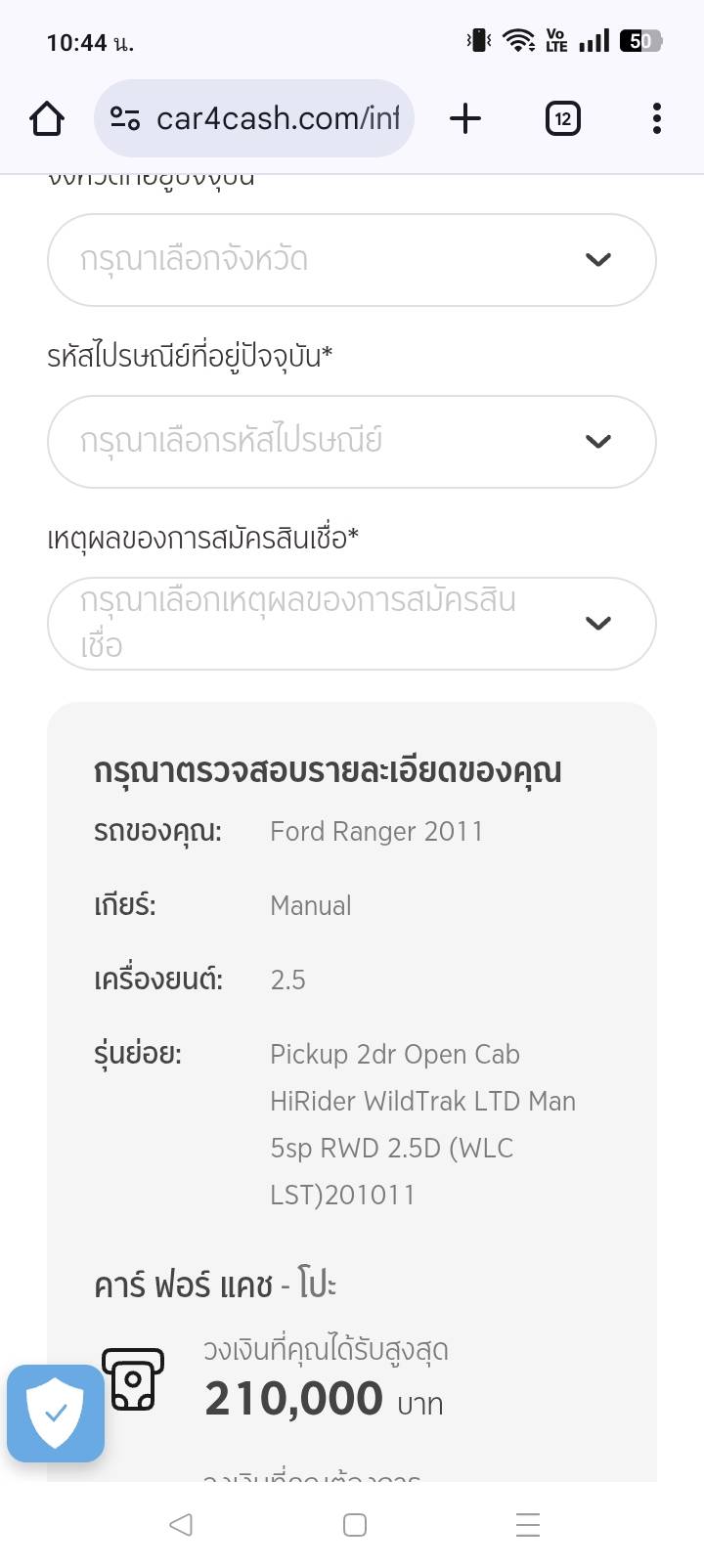Expand the loan application reason dropdown
The image size is (704, 1568).
(x=351, y=624)
